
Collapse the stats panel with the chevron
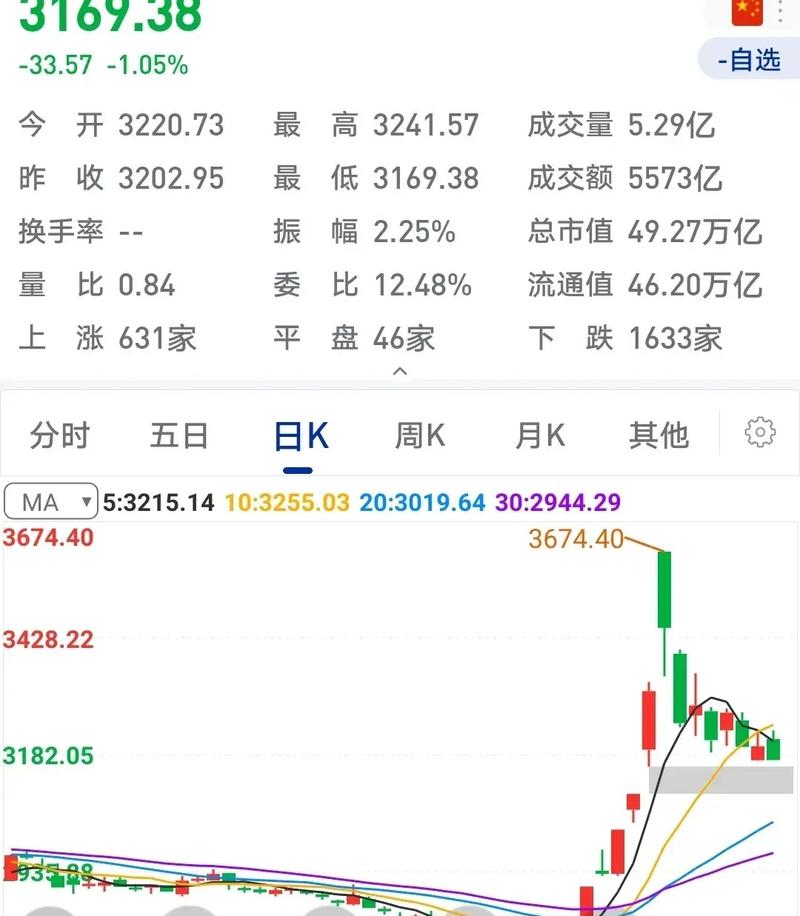coord(401,371)
